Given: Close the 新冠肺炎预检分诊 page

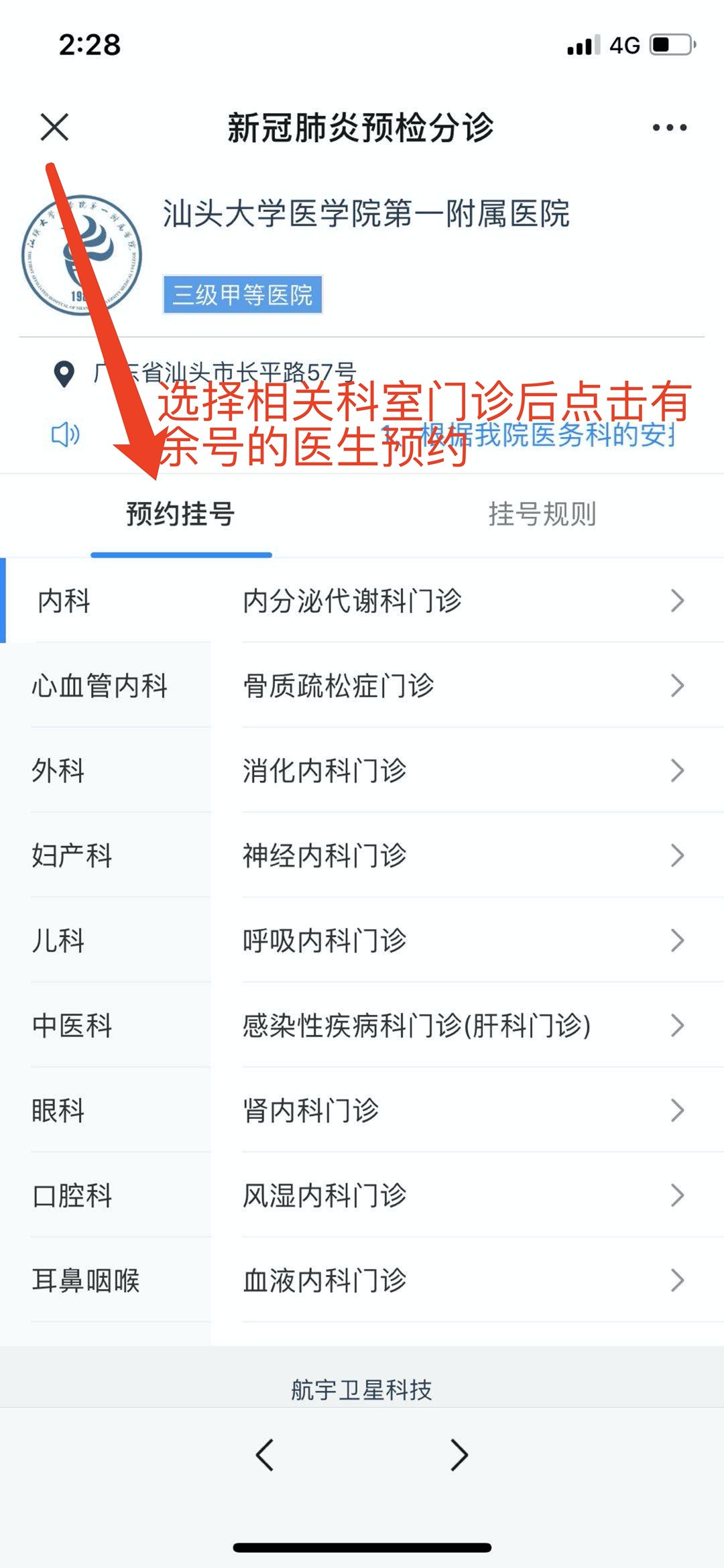Looking at the screenshot, I should [x=54, y=127].
